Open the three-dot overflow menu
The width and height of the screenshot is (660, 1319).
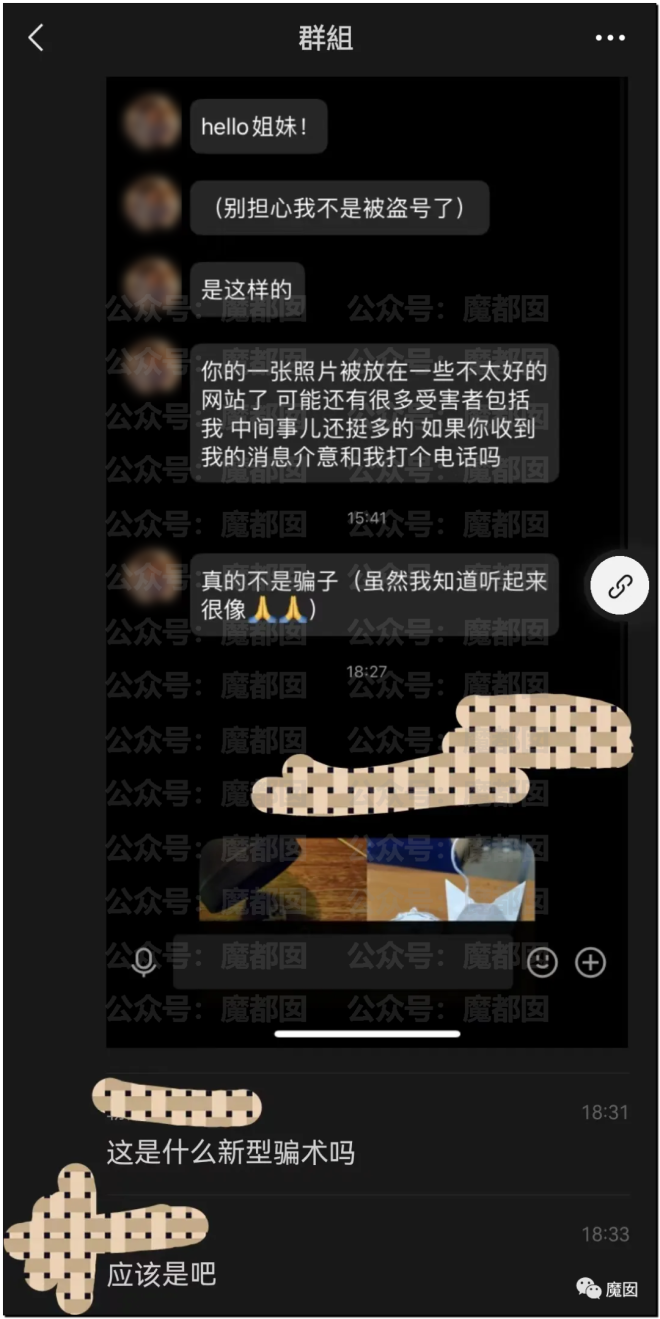coord(609,39)
